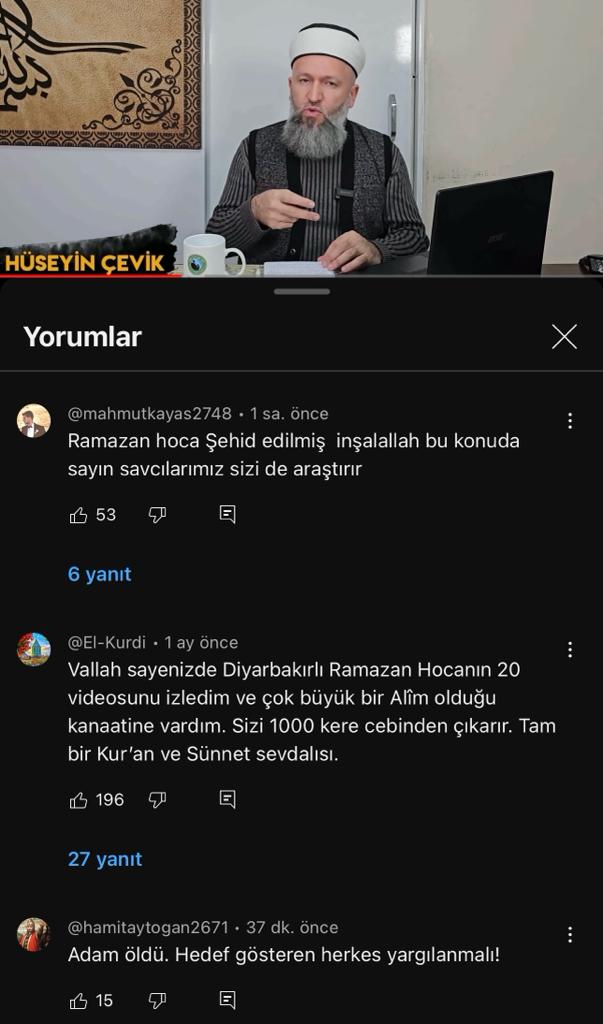The image size is (603, 1024).
Task: Reply to El-Kurdi's comment
Action: [227, 800]
